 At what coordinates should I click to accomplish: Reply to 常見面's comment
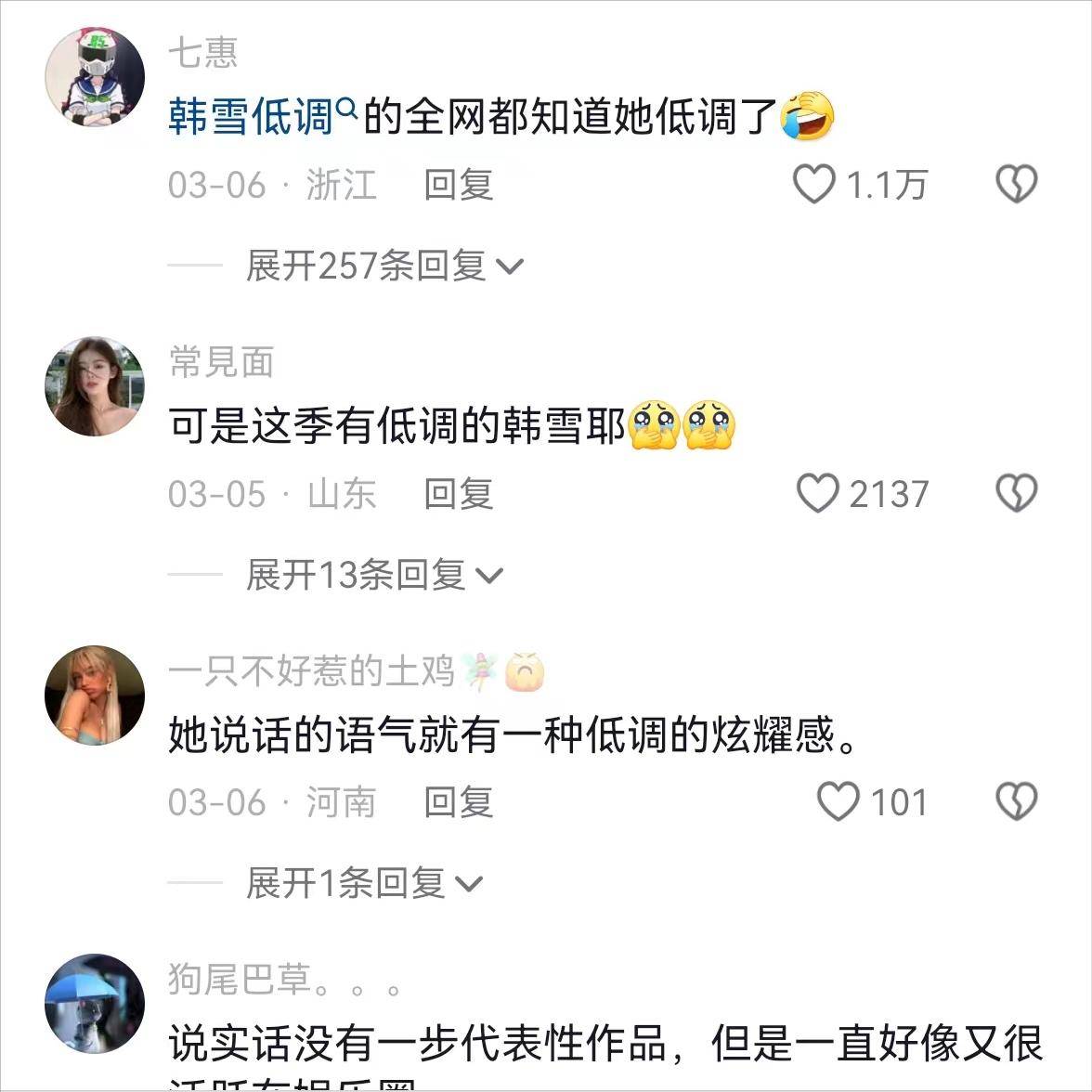pos(458,493)
